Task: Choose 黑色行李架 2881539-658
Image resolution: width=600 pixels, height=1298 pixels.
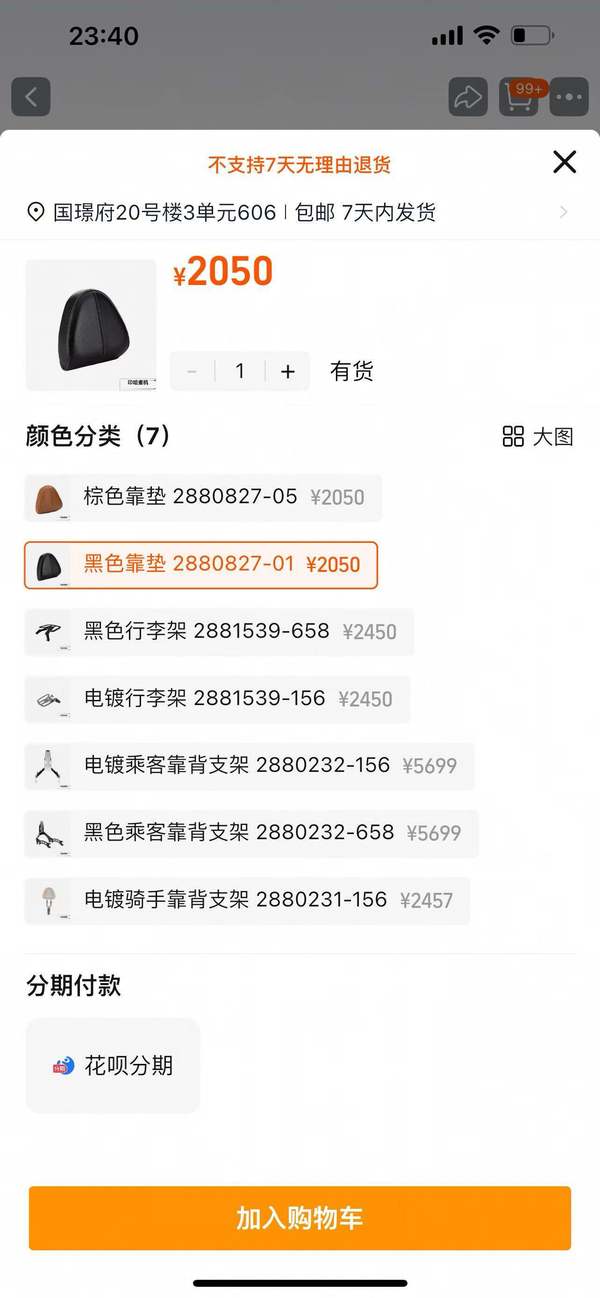Action: pos(218,632)
